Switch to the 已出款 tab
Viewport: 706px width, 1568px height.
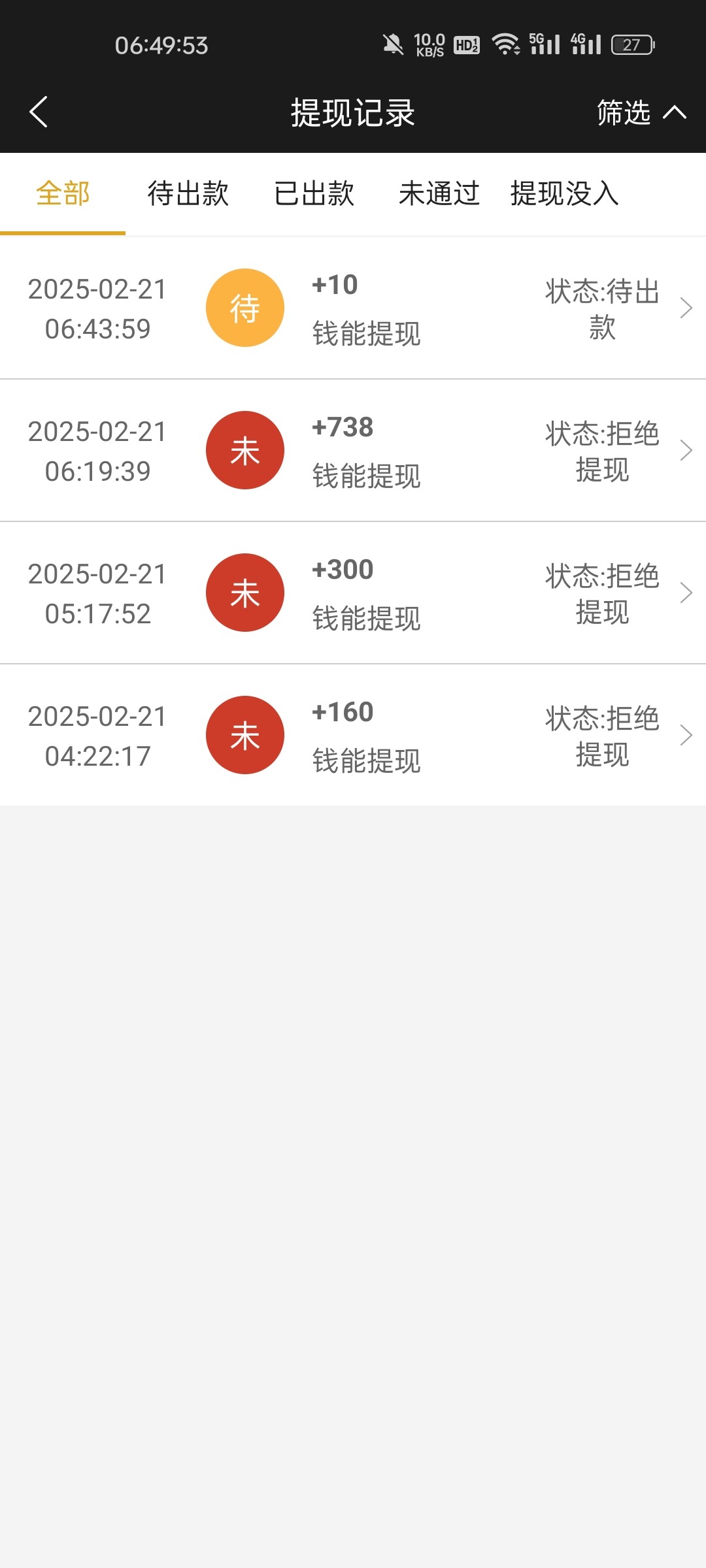(x=314, y=194)
